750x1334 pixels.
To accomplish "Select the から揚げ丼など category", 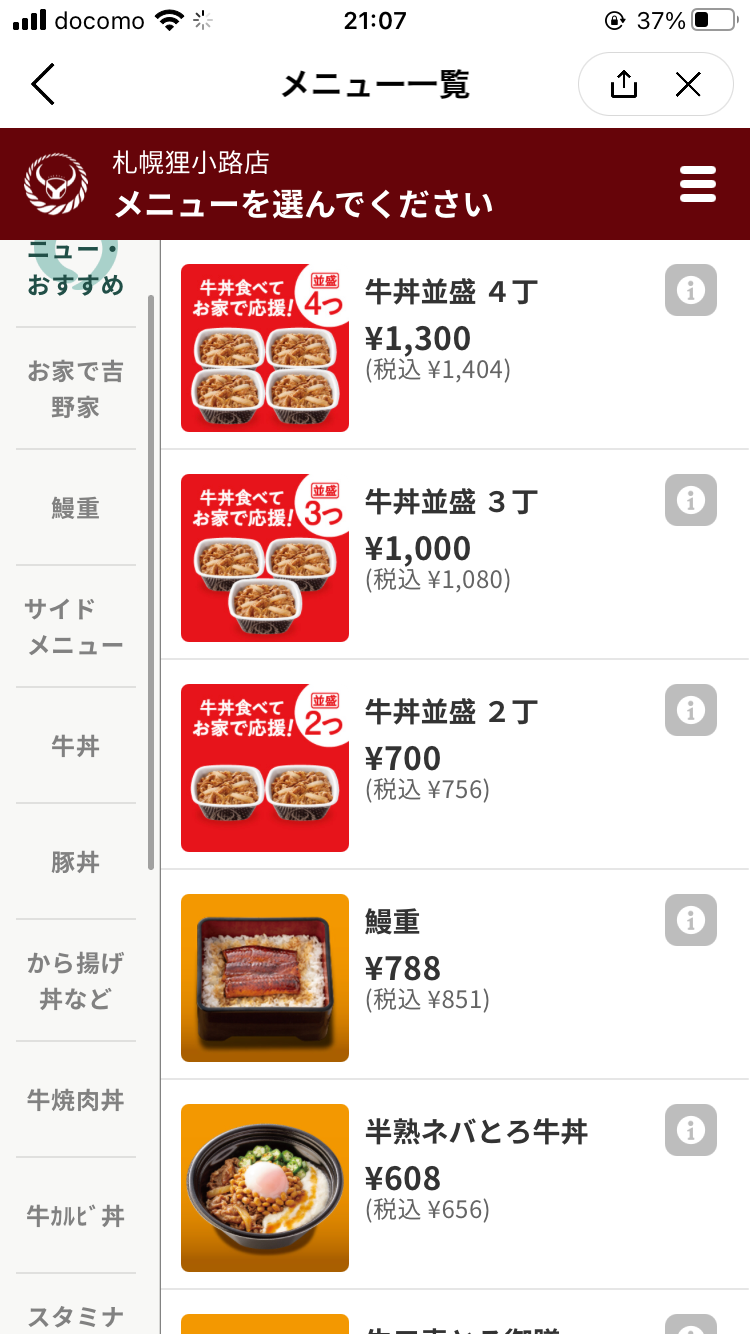I will coord(76,981).
